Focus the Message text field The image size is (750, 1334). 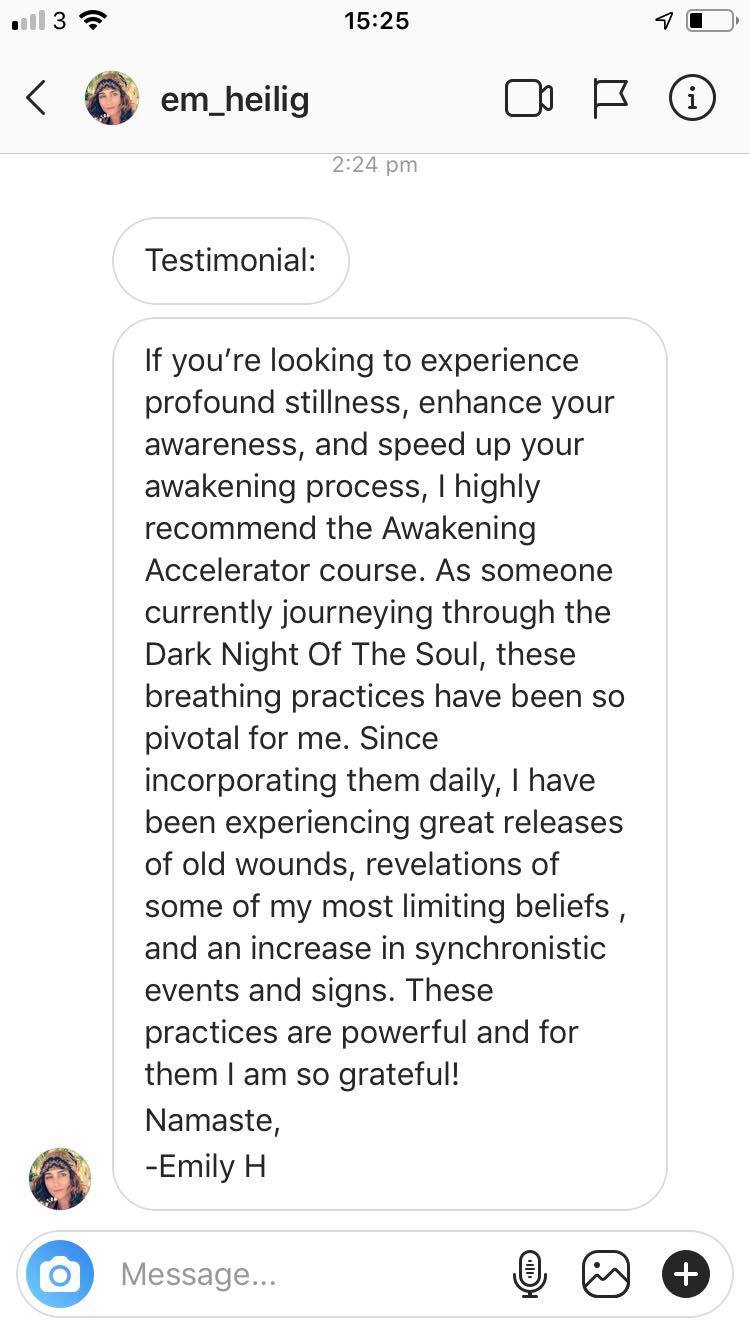[x=300, y=1275]
